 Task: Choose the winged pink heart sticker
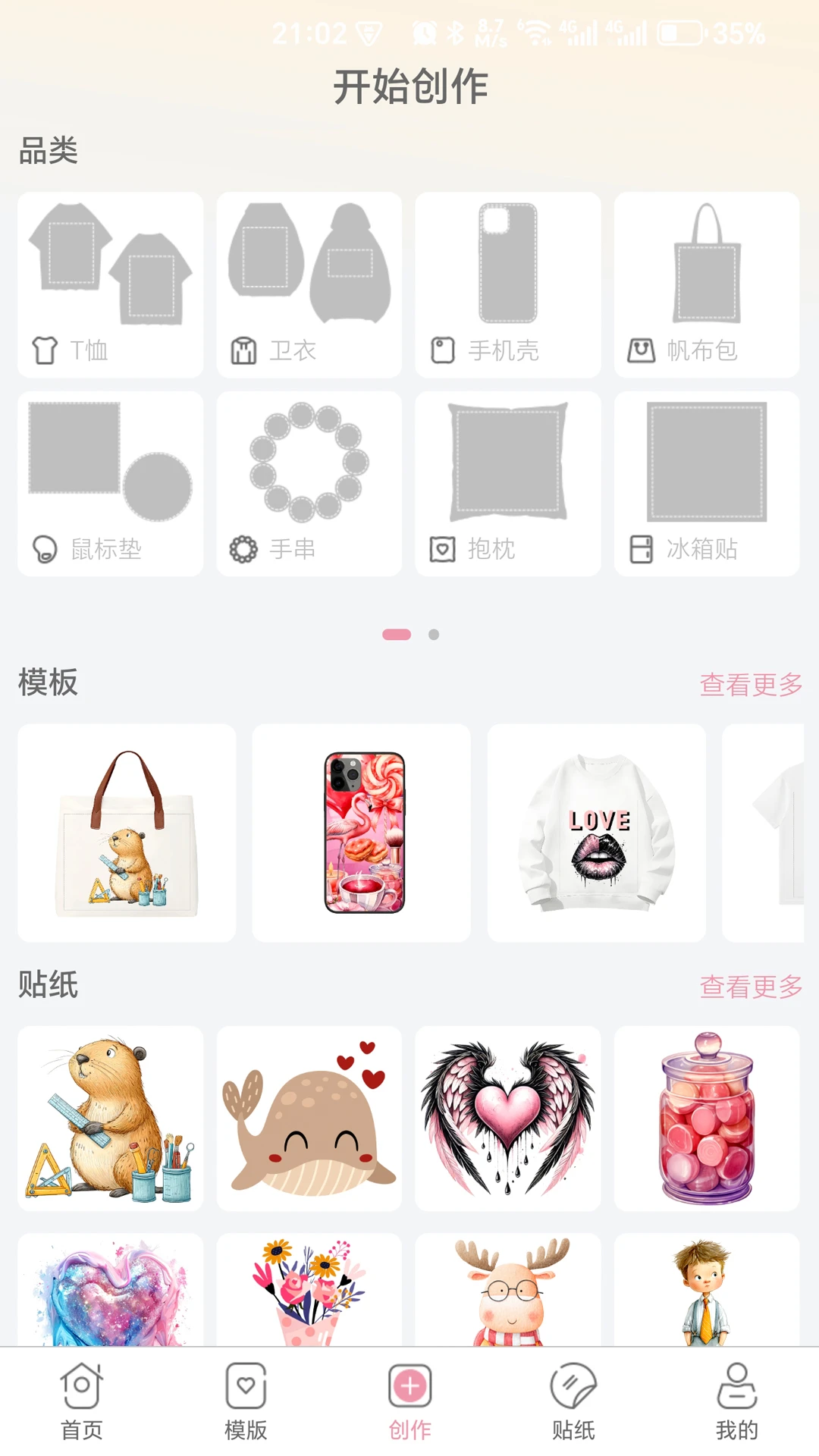(x=507, y=1119)
